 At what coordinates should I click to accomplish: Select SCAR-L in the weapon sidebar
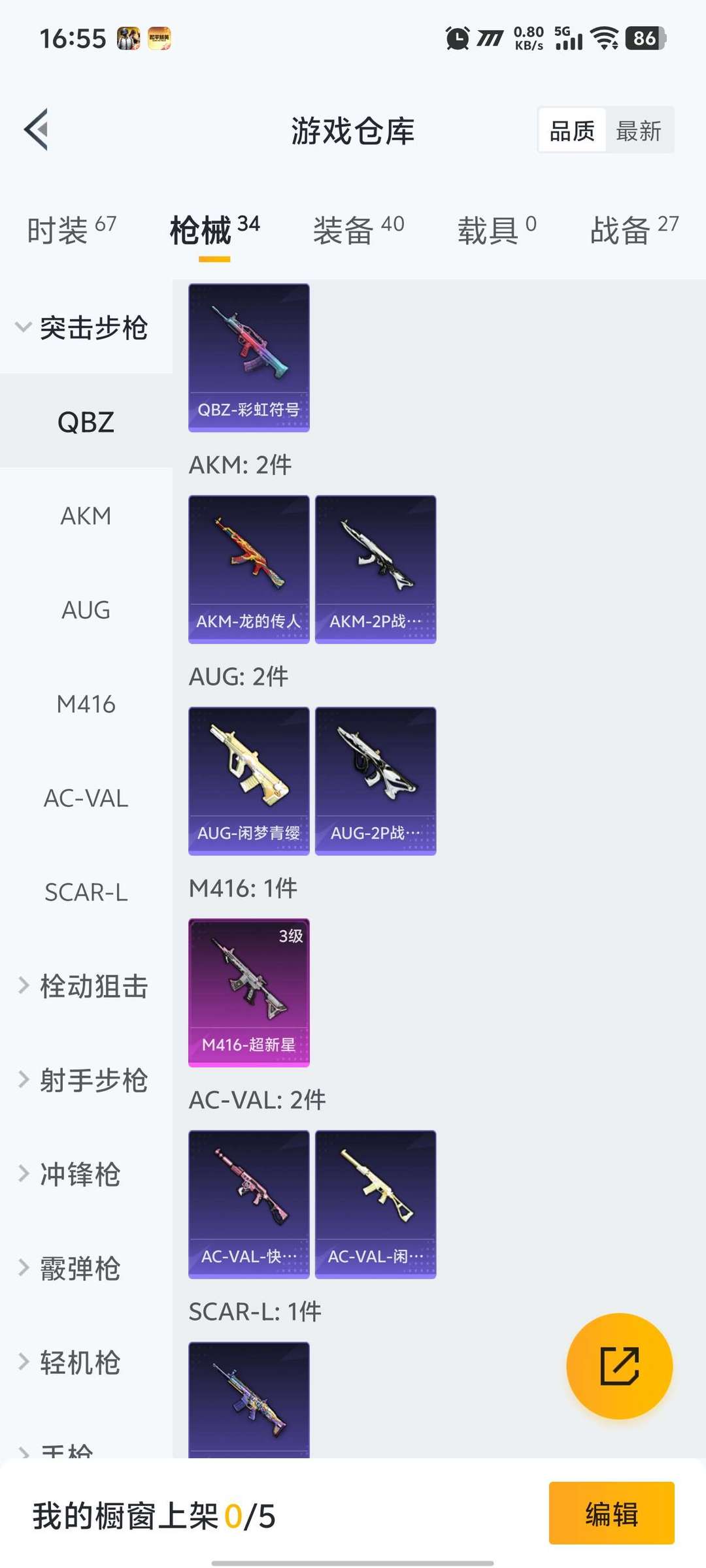tap(85, 892)
